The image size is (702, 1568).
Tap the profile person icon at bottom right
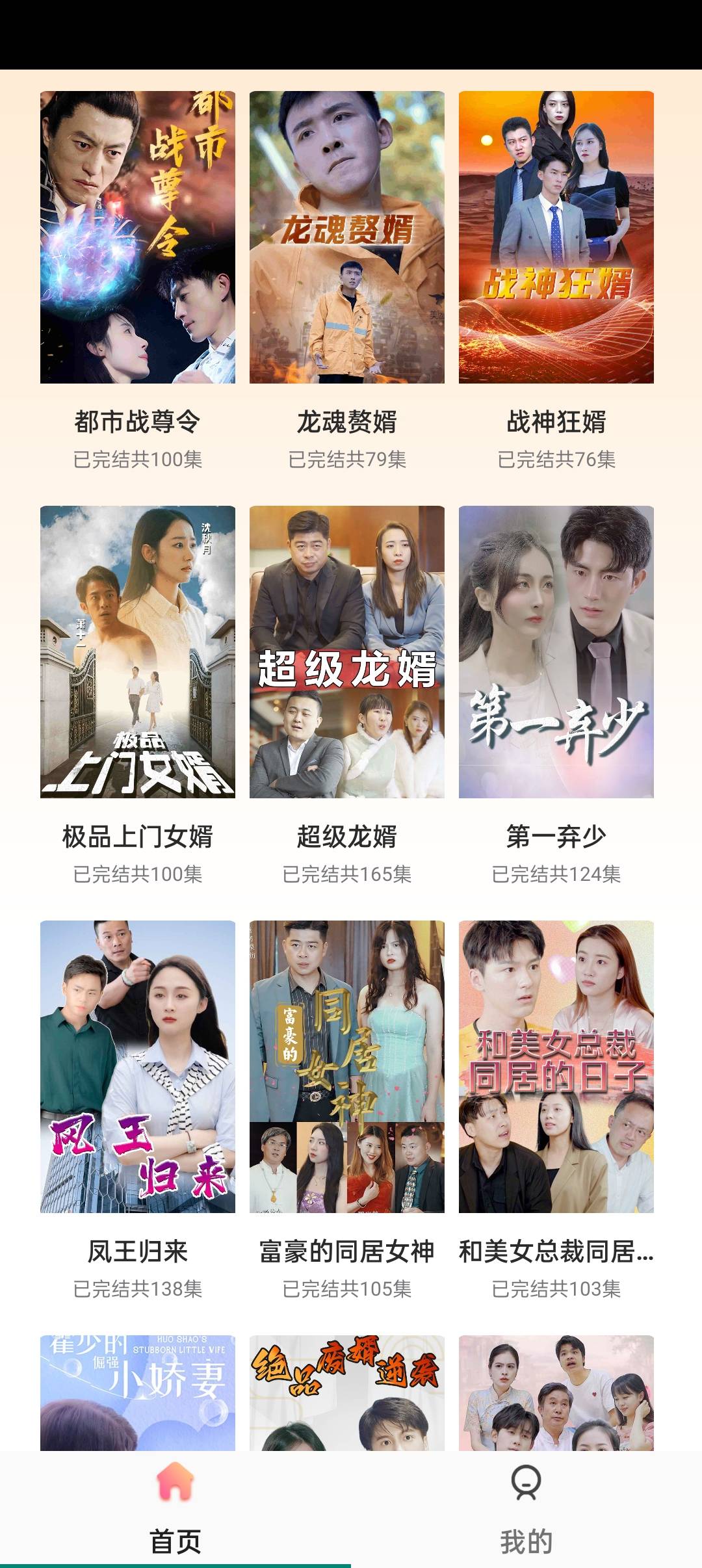tap(526, 1483)
